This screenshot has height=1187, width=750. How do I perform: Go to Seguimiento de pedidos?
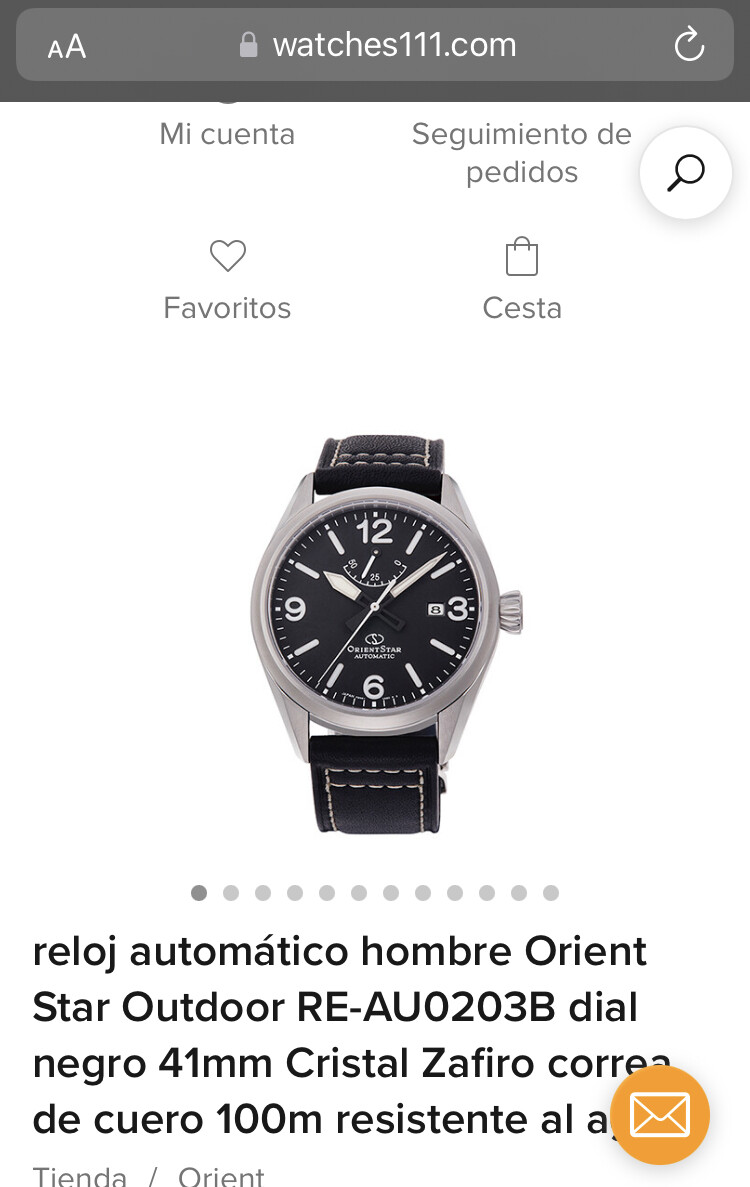[x=521, y=152]
